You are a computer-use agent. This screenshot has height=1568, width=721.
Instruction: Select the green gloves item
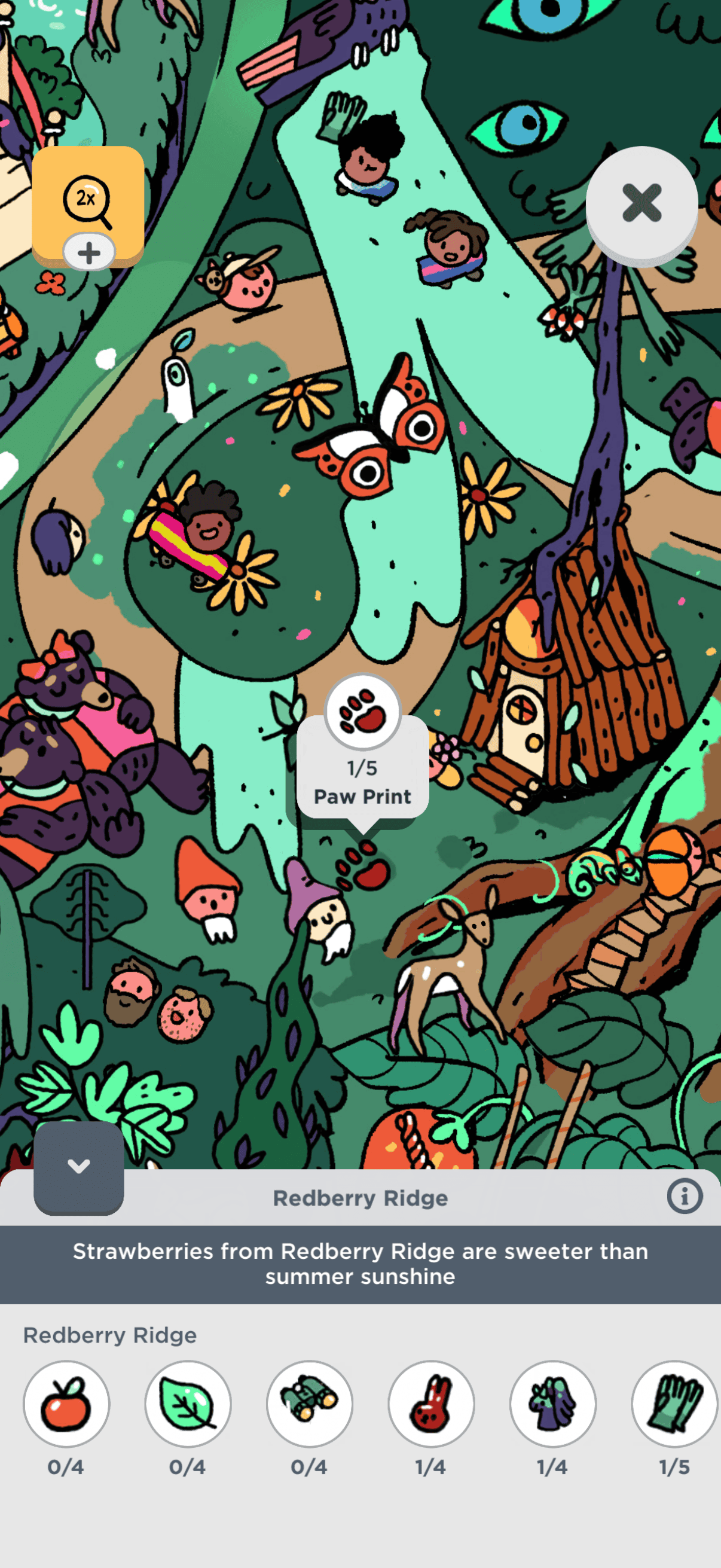(x=674, y=1403)
